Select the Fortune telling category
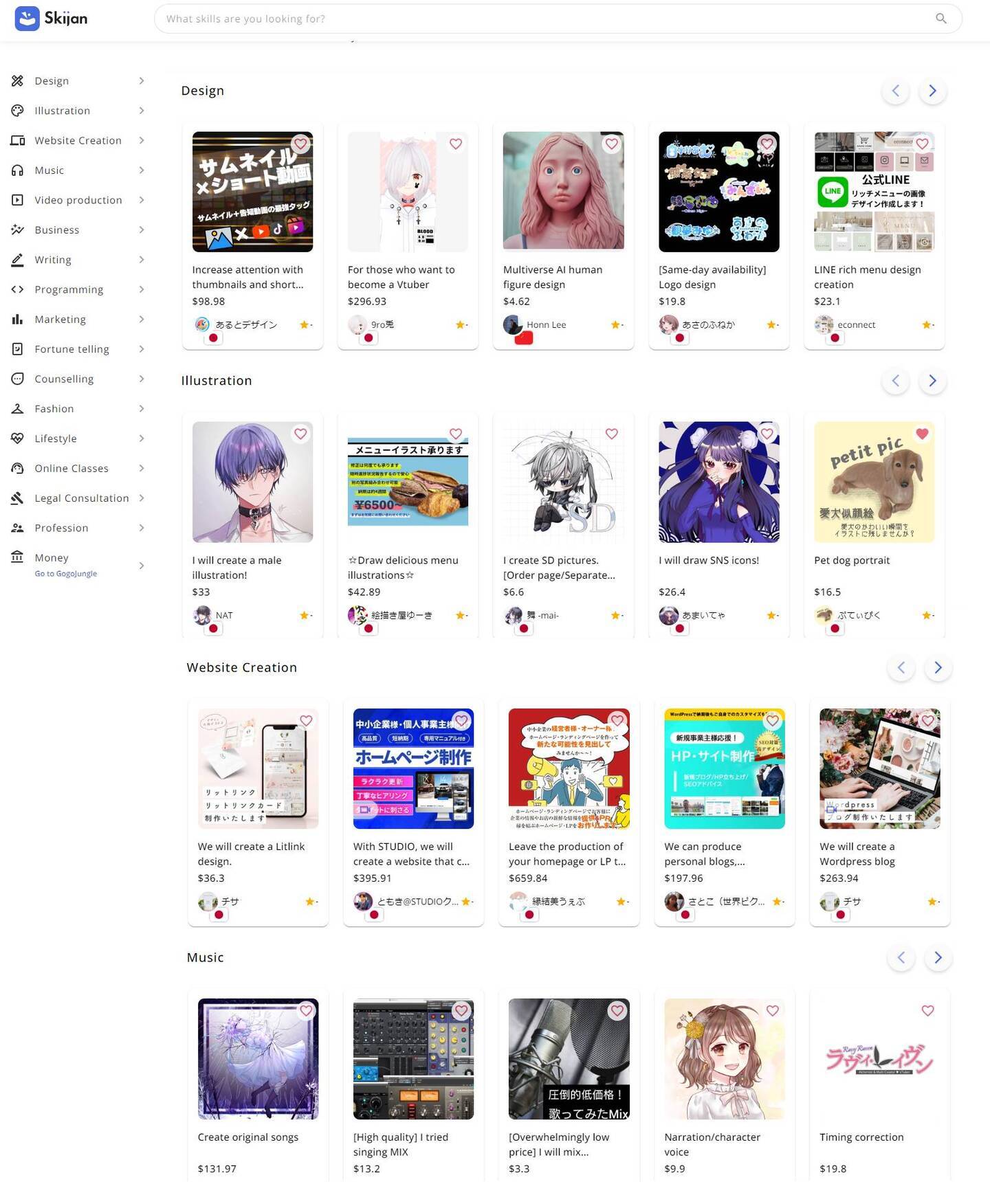 pyautogui.click(x=71, y=349)
